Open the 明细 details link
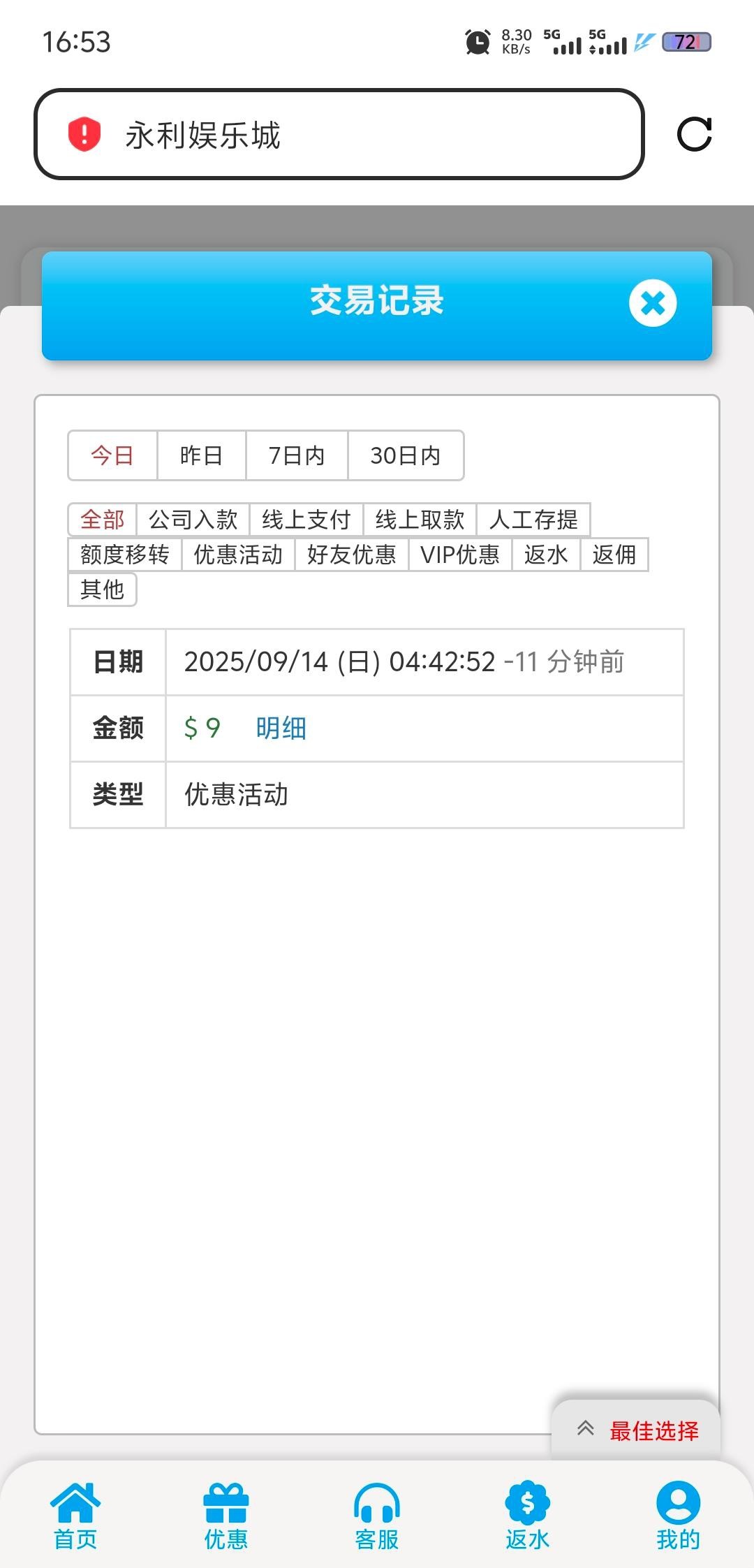Viewport: 754px width, 1568px height. point(279,728)
